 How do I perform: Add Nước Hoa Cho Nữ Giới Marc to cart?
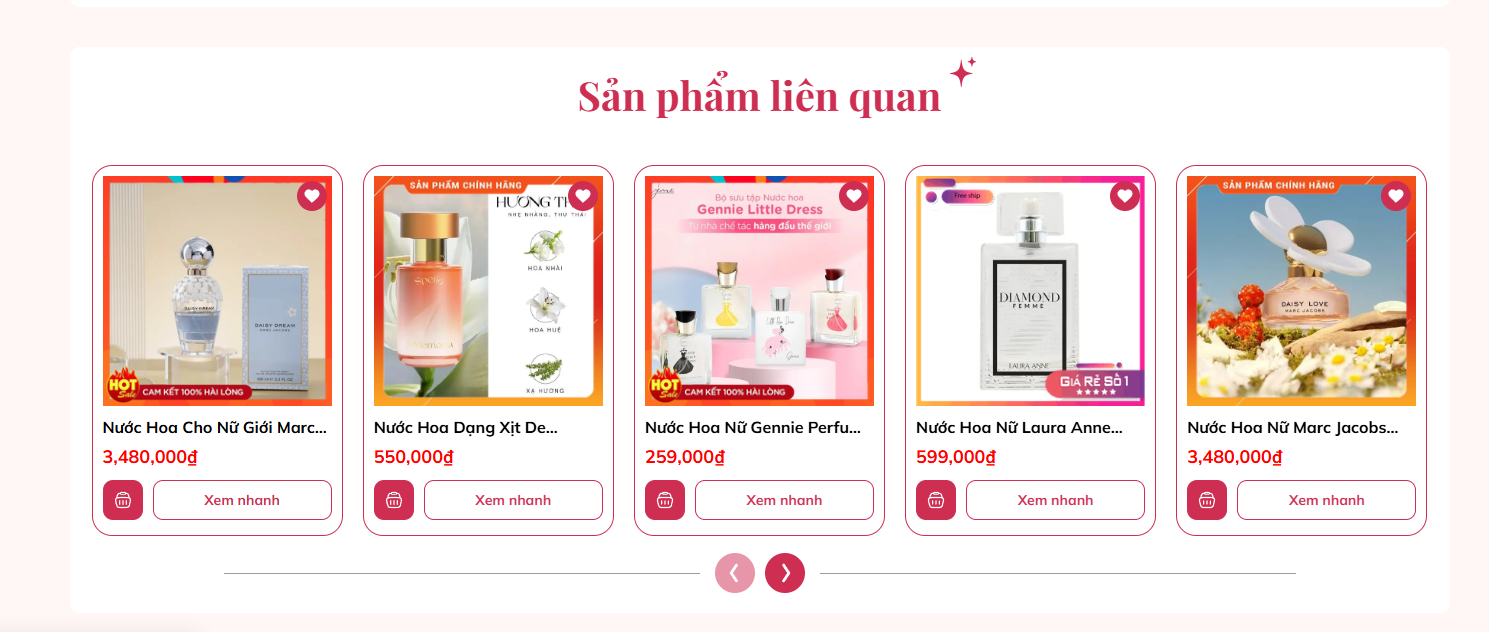123,500
